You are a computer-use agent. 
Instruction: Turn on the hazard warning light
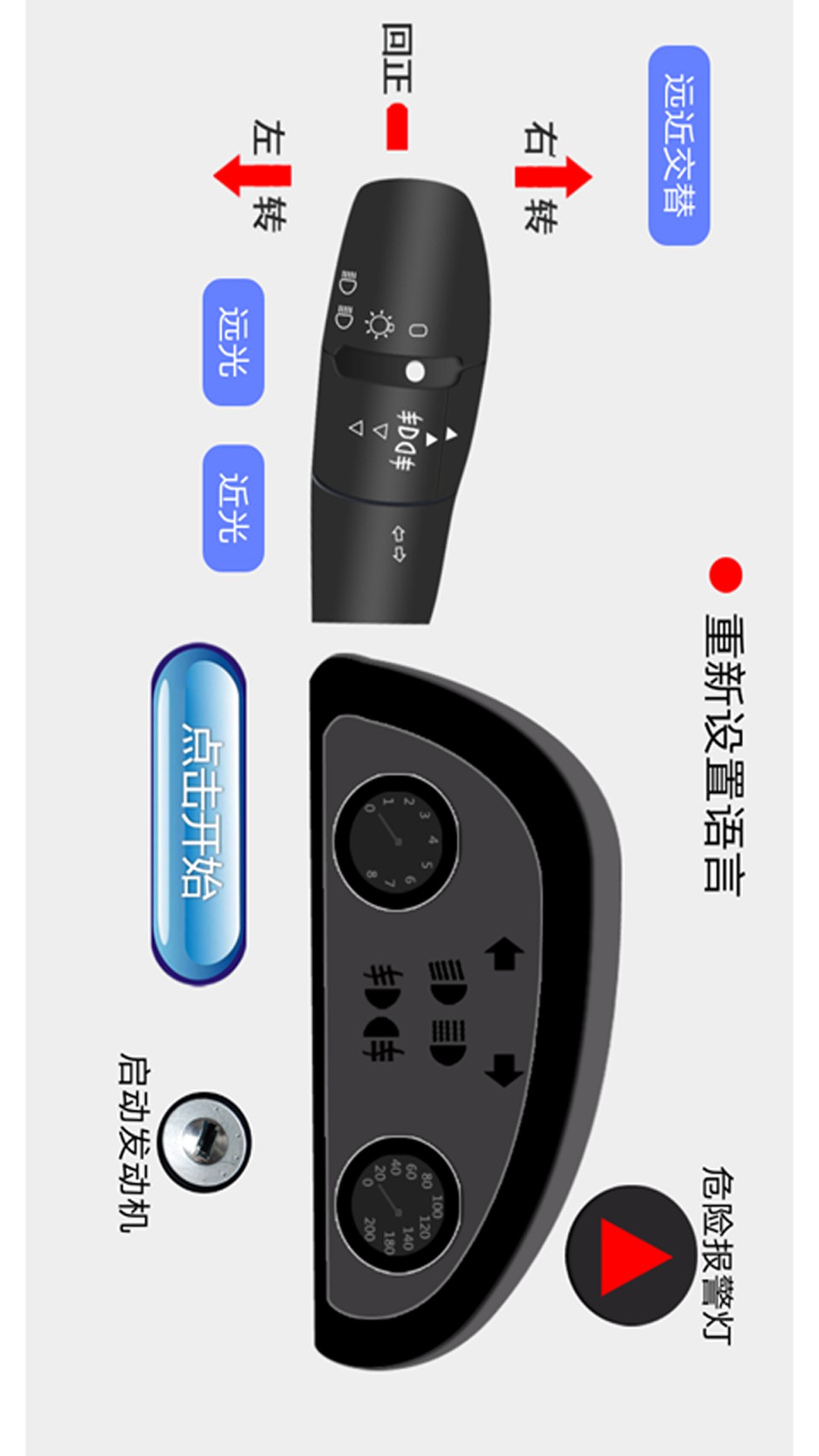click(x=631, y=1256)
